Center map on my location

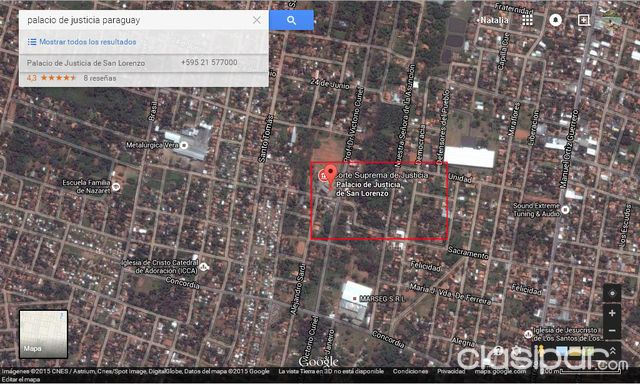[x=612, y=293]
